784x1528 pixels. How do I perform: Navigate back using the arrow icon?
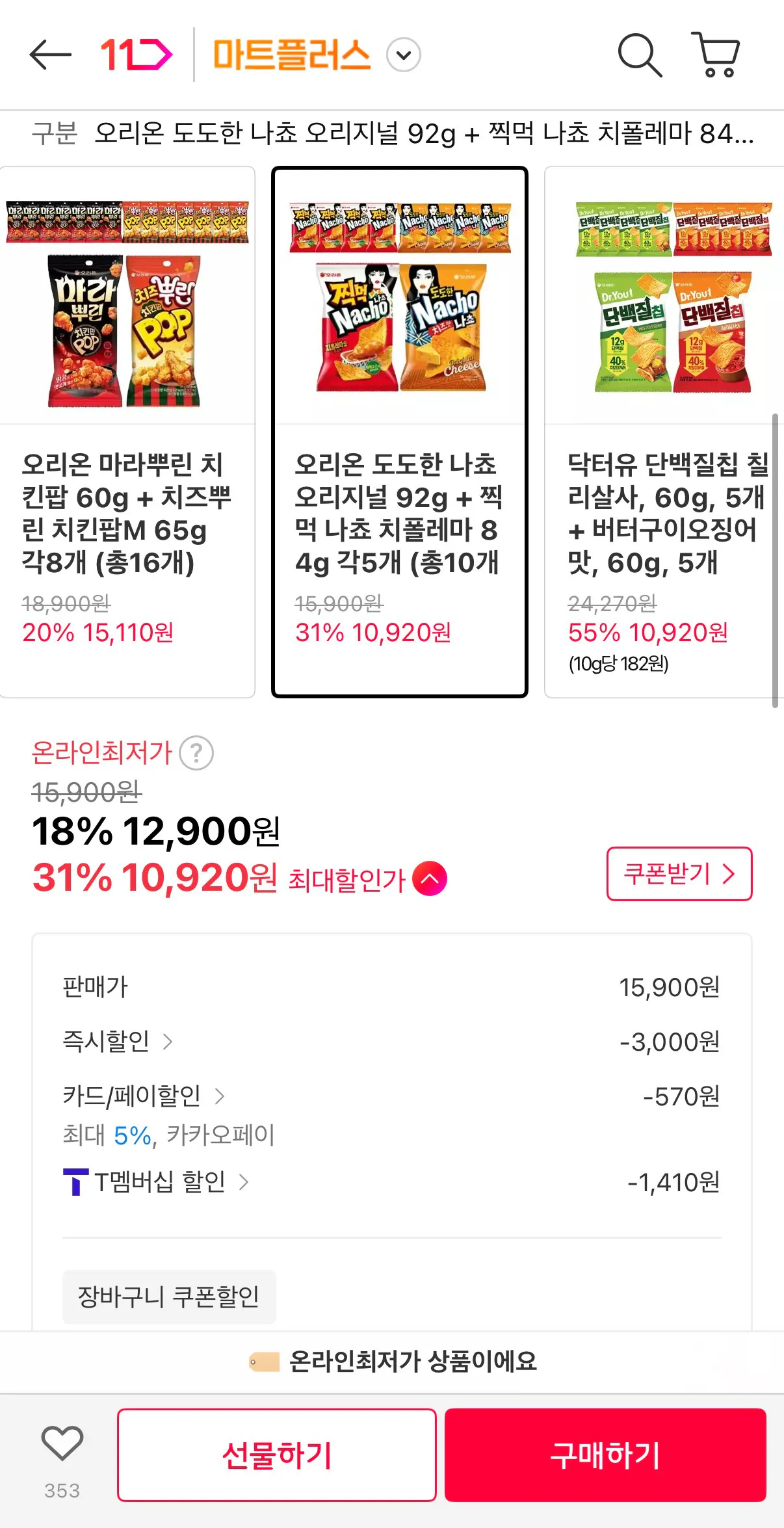51,55
